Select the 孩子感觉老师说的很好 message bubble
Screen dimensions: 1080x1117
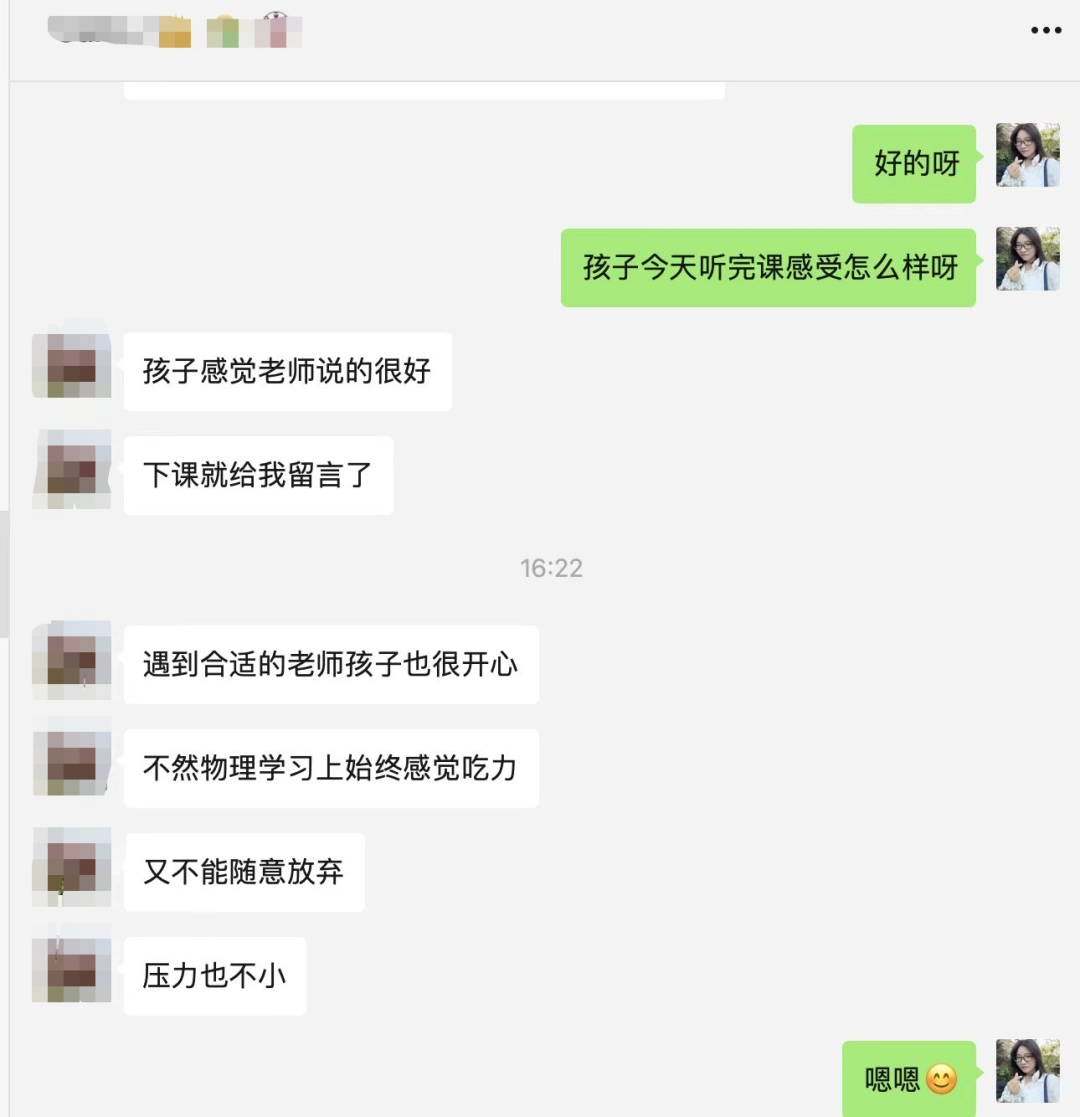[287, 371]
